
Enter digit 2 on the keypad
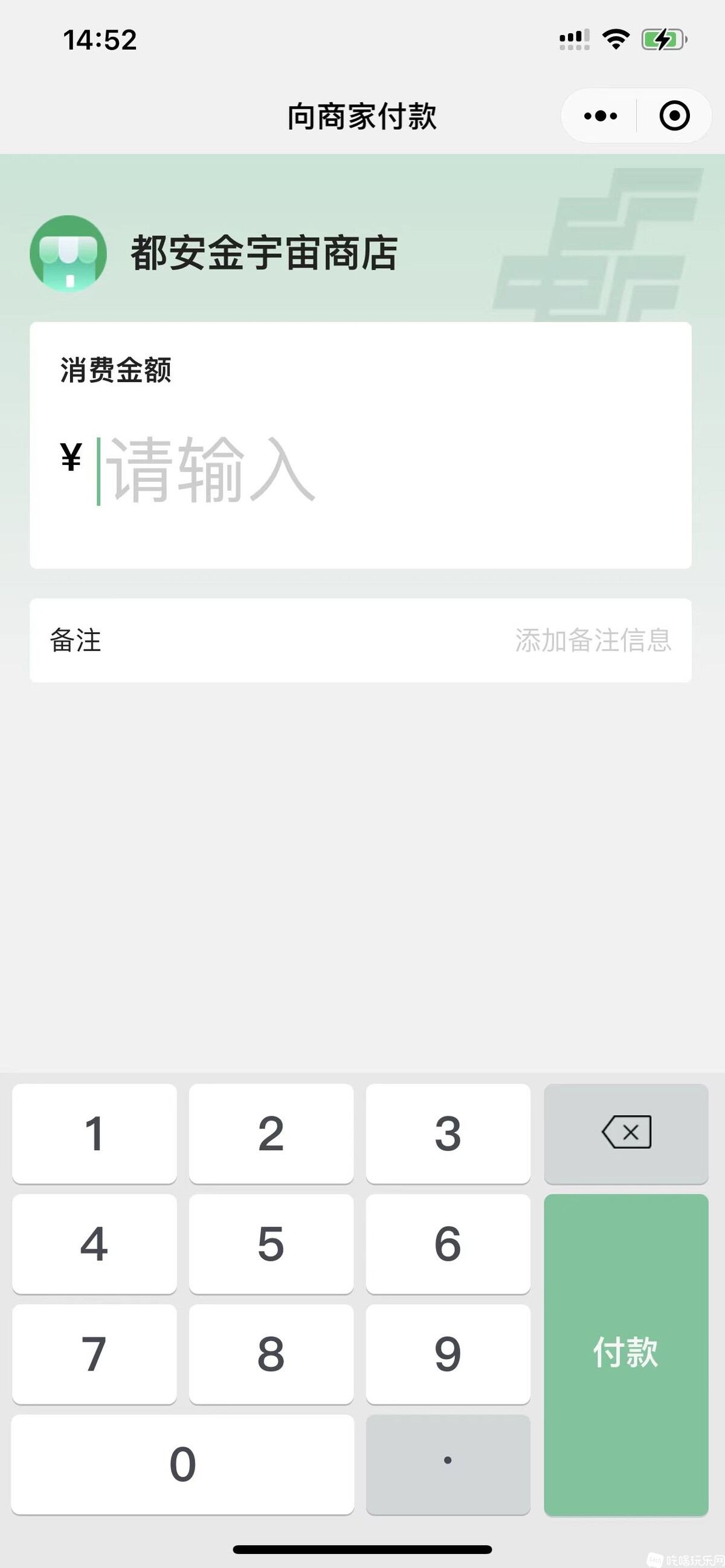point(271,1133)
